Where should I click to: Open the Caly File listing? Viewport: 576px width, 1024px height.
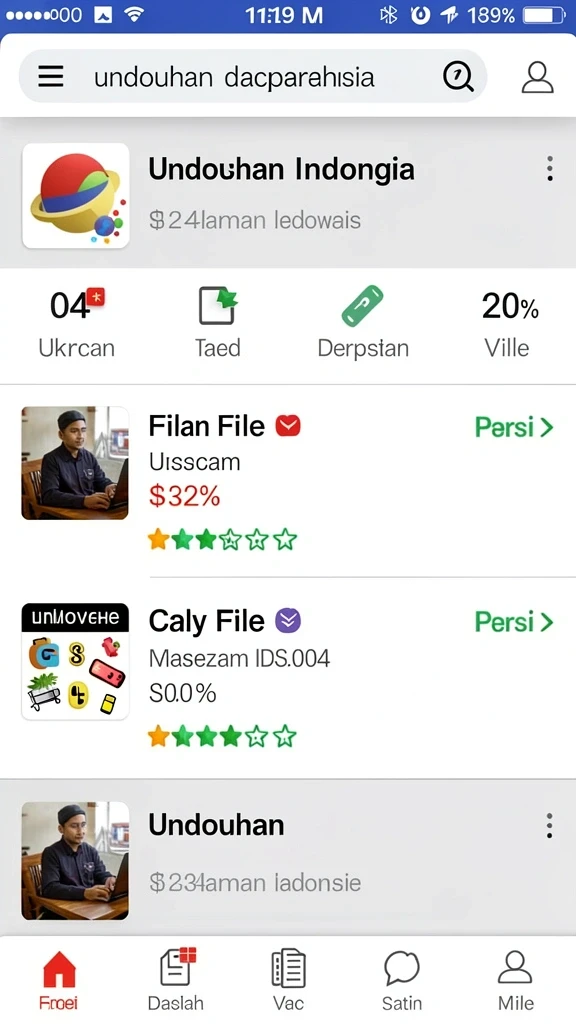(x=288, y=677)
